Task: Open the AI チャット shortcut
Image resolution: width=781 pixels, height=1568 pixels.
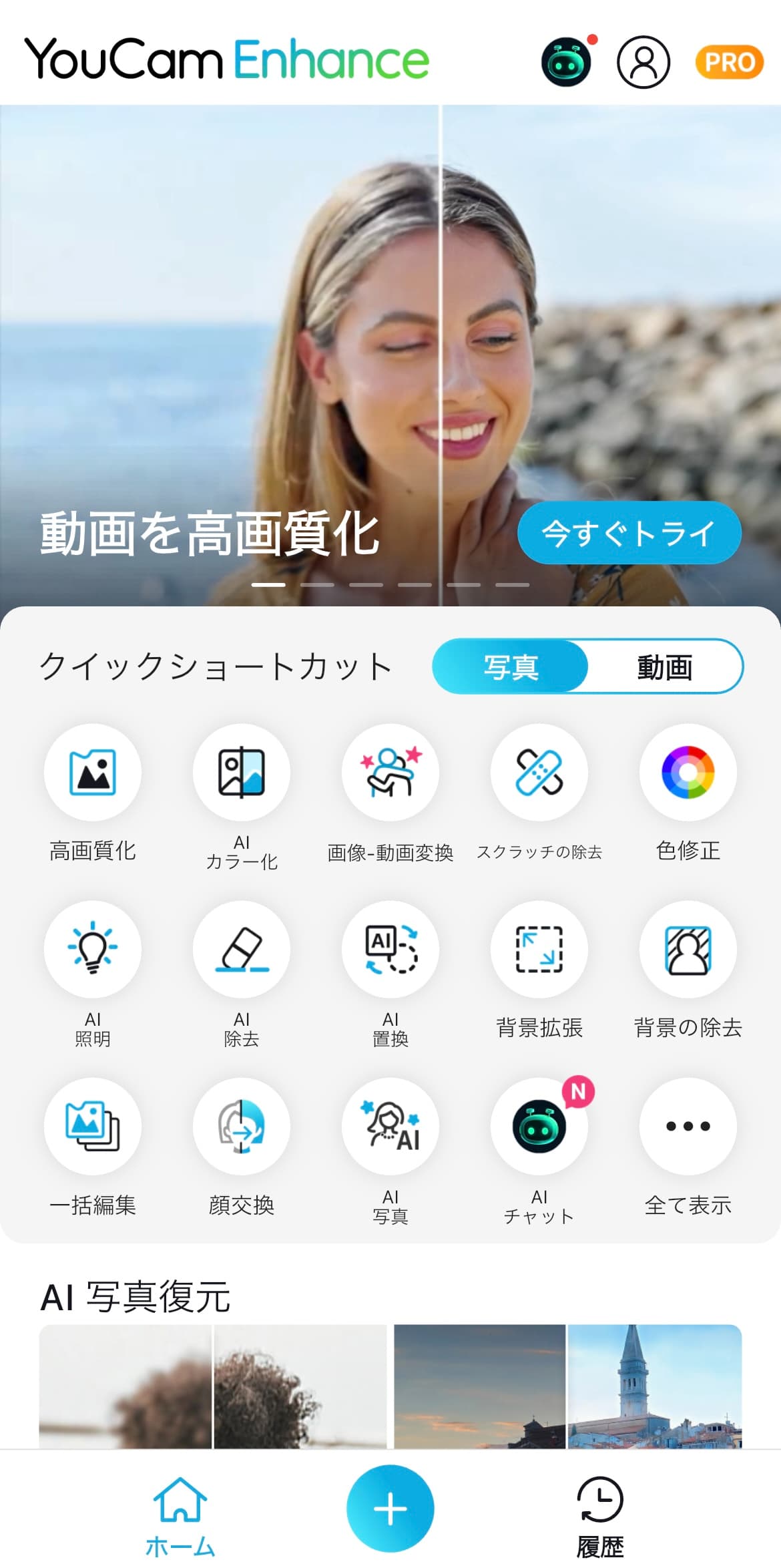Action: [x=539, y=1126]
